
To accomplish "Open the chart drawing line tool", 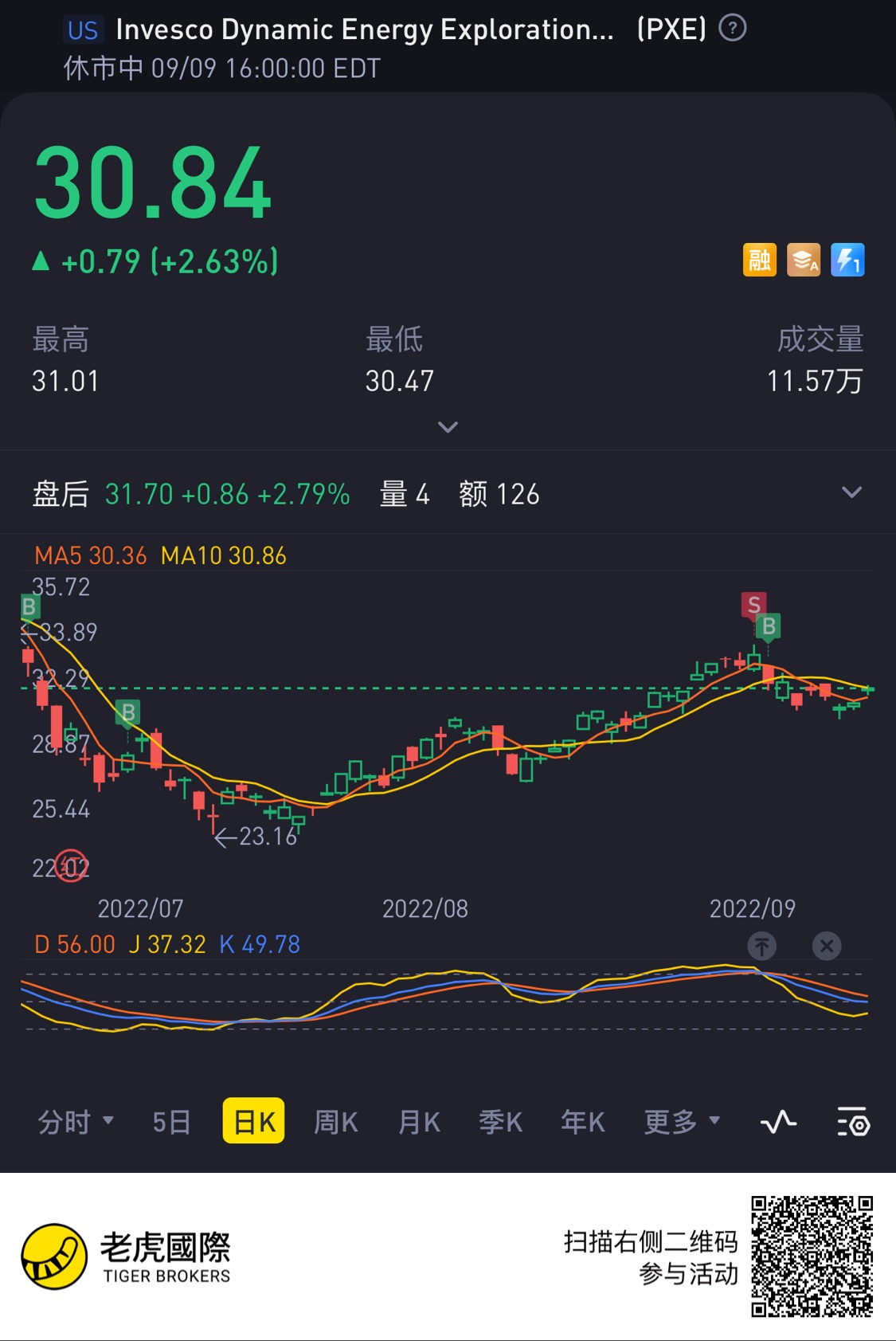I will pos(778,1122).
